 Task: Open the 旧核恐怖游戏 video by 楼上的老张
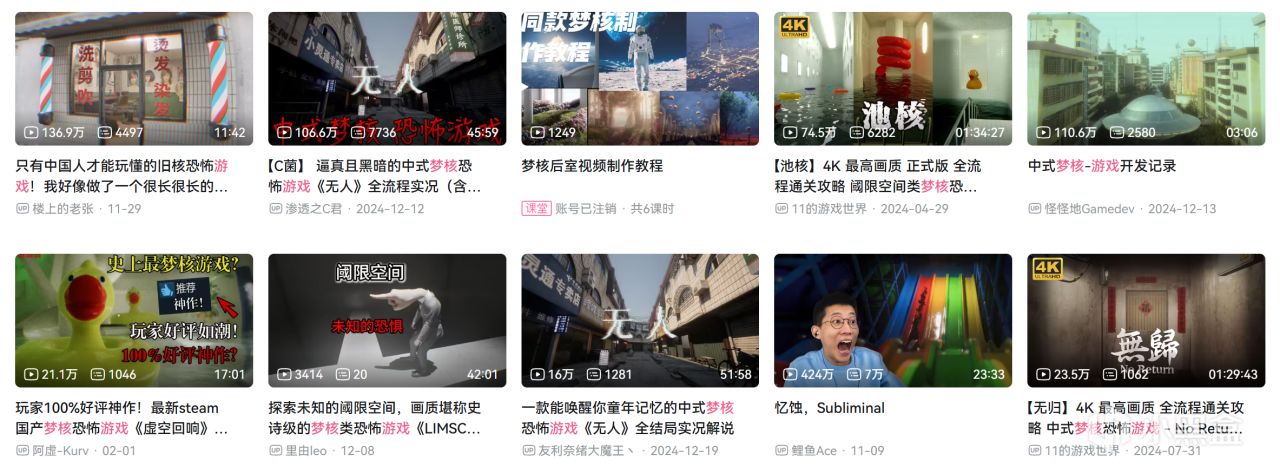(x=133, y=79)
